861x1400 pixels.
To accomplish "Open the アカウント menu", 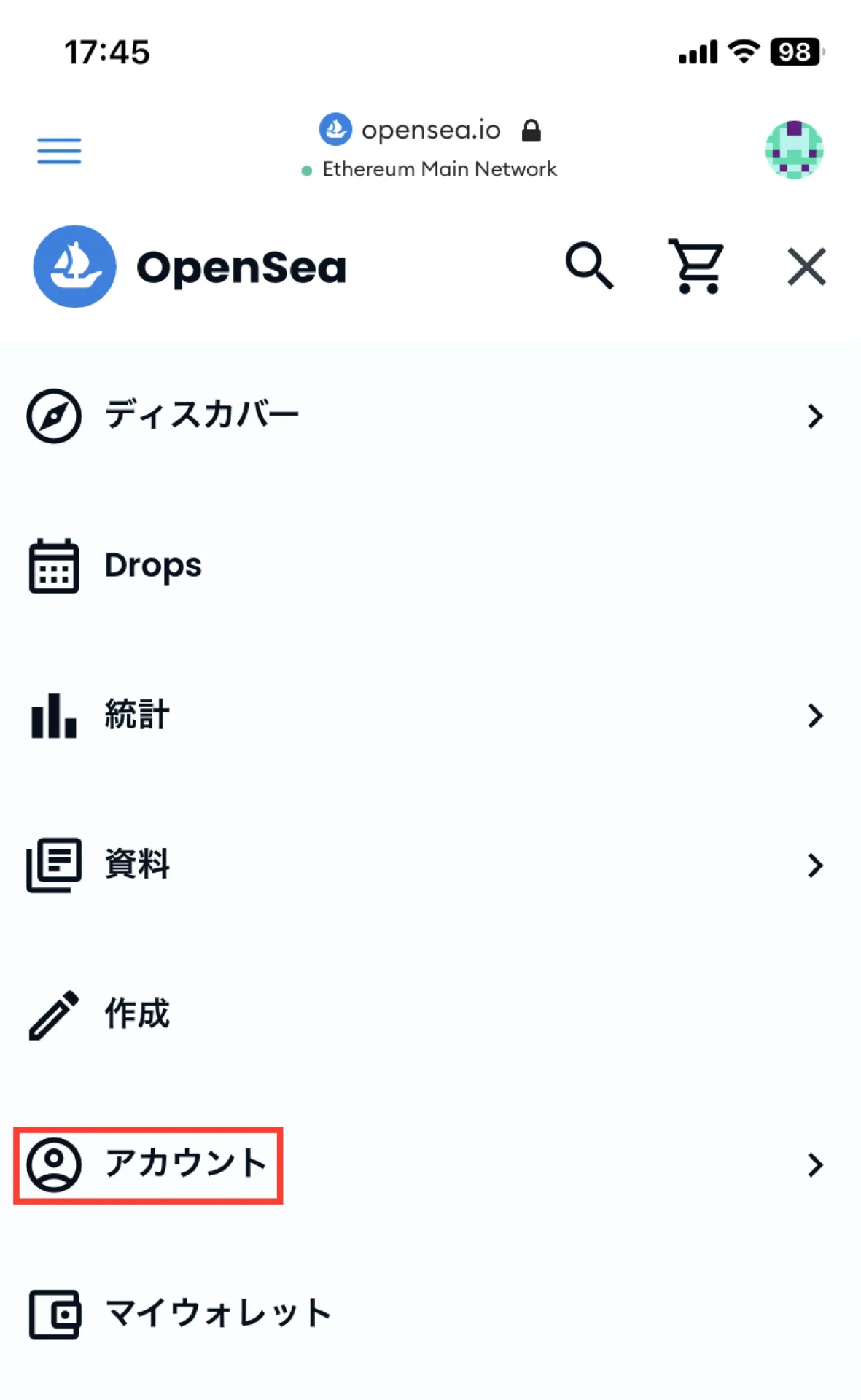I will pos(430,1164).
